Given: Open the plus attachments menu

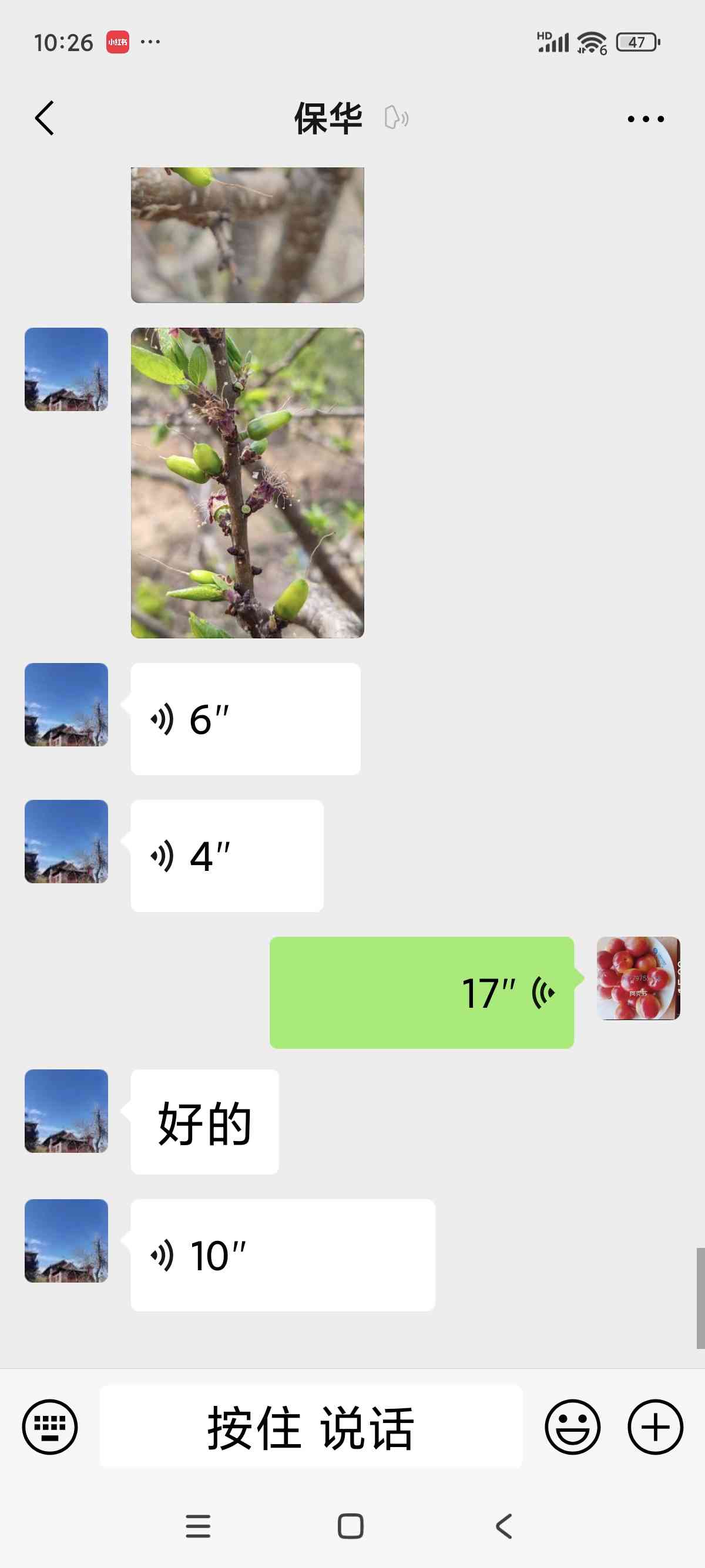Looking at the screenshot, I should [x=655, y=1427].
